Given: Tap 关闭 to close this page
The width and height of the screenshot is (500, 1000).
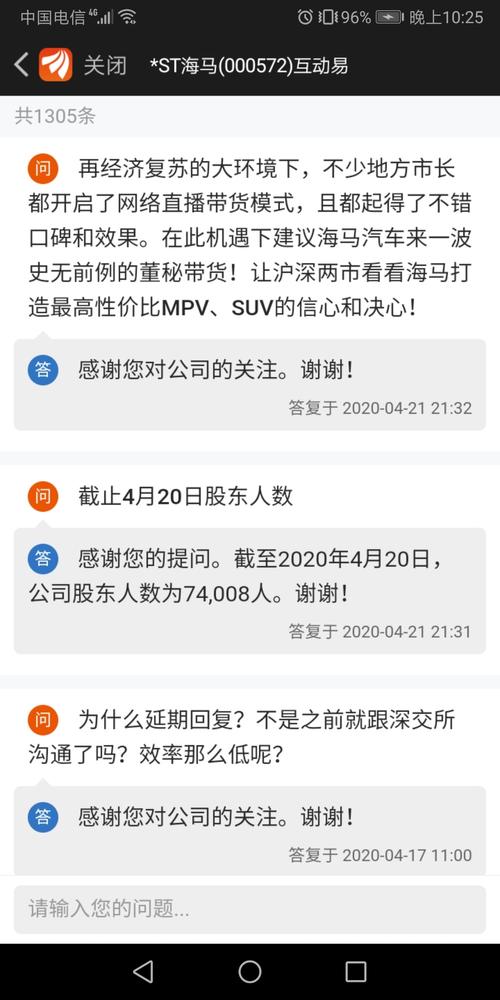Looking at the screenshot, I should [105, 66].
